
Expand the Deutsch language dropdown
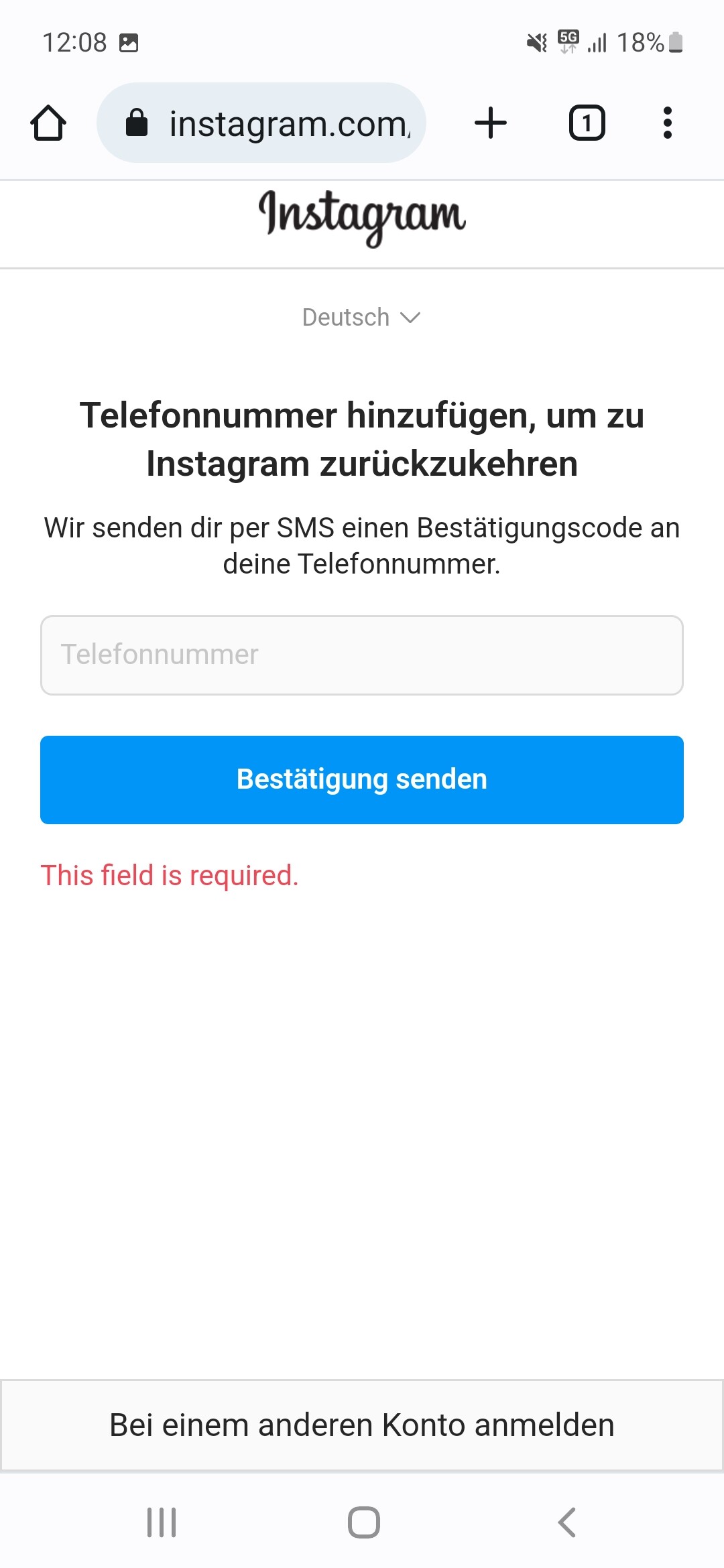click(x=361, y=318)
